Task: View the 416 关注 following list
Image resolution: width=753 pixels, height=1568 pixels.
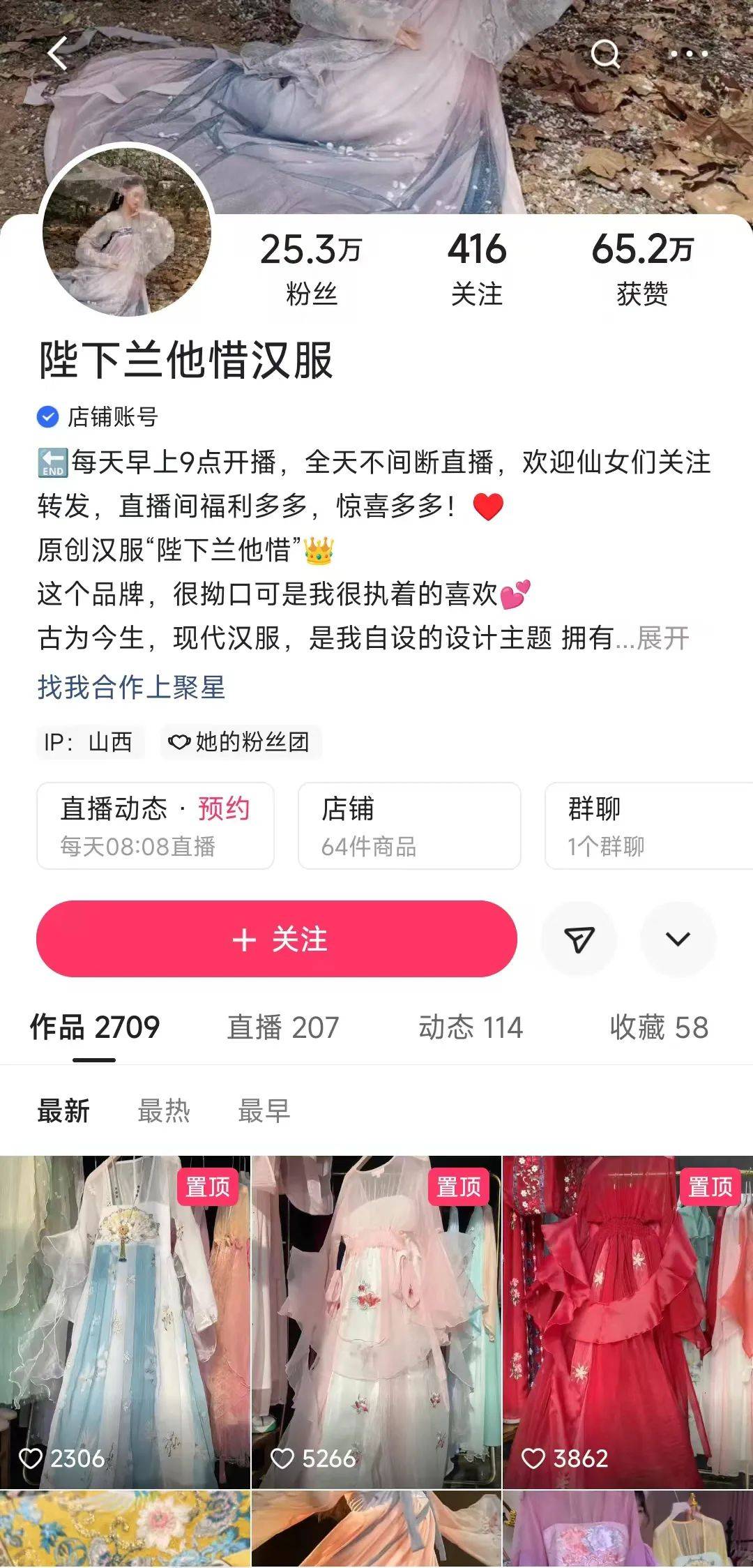Action: 477,269
